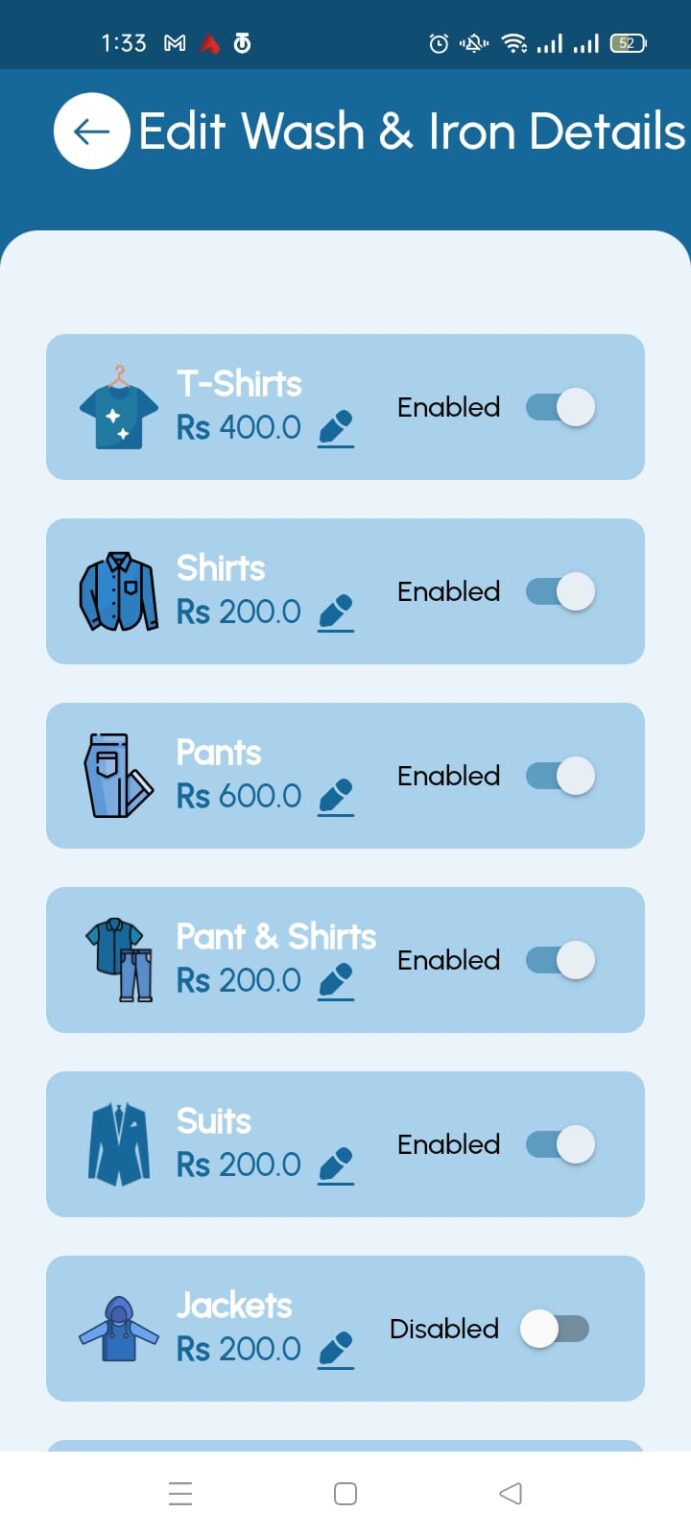Screen dimensions: 691x1536
Task: Disable the Suits service toggle
Action: 560,1144
